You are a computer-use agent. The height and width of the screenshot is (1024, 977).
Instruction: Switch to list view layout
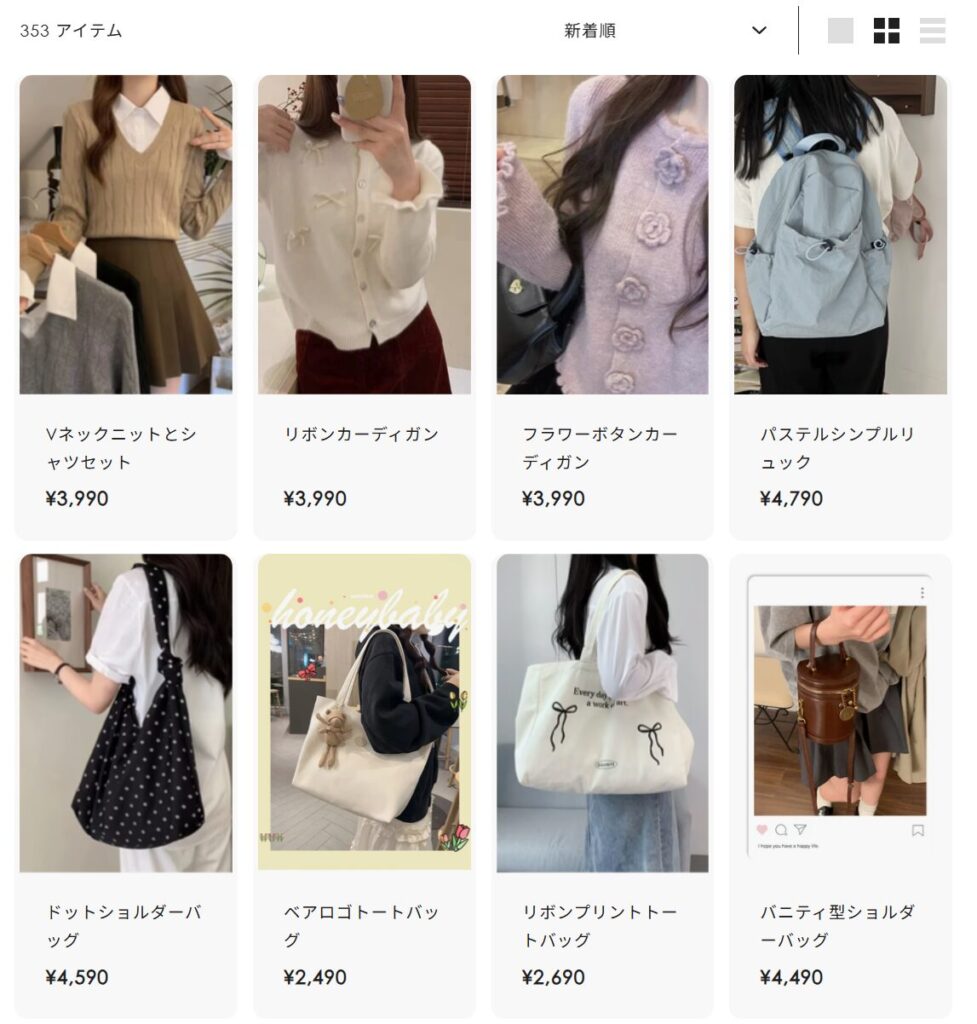click(x=932, y=31)
